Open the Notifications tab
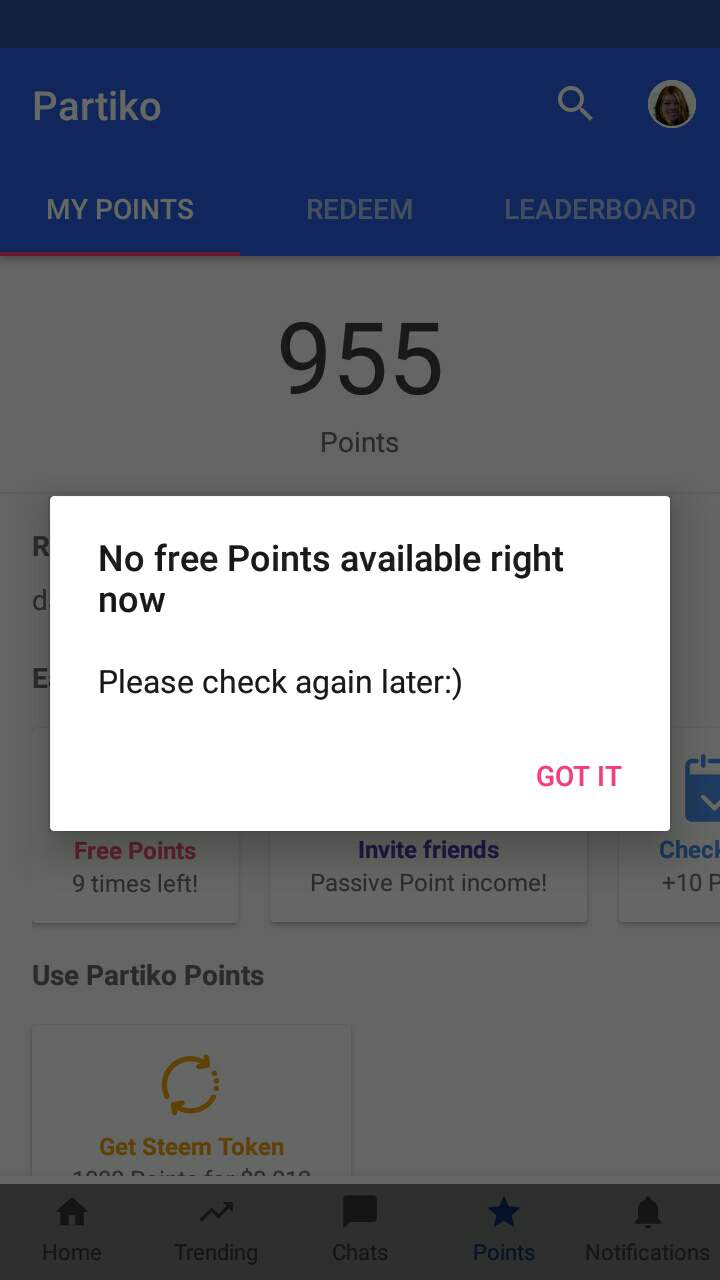This screenshot has width=720, height=1280. tap(648, 1230)
